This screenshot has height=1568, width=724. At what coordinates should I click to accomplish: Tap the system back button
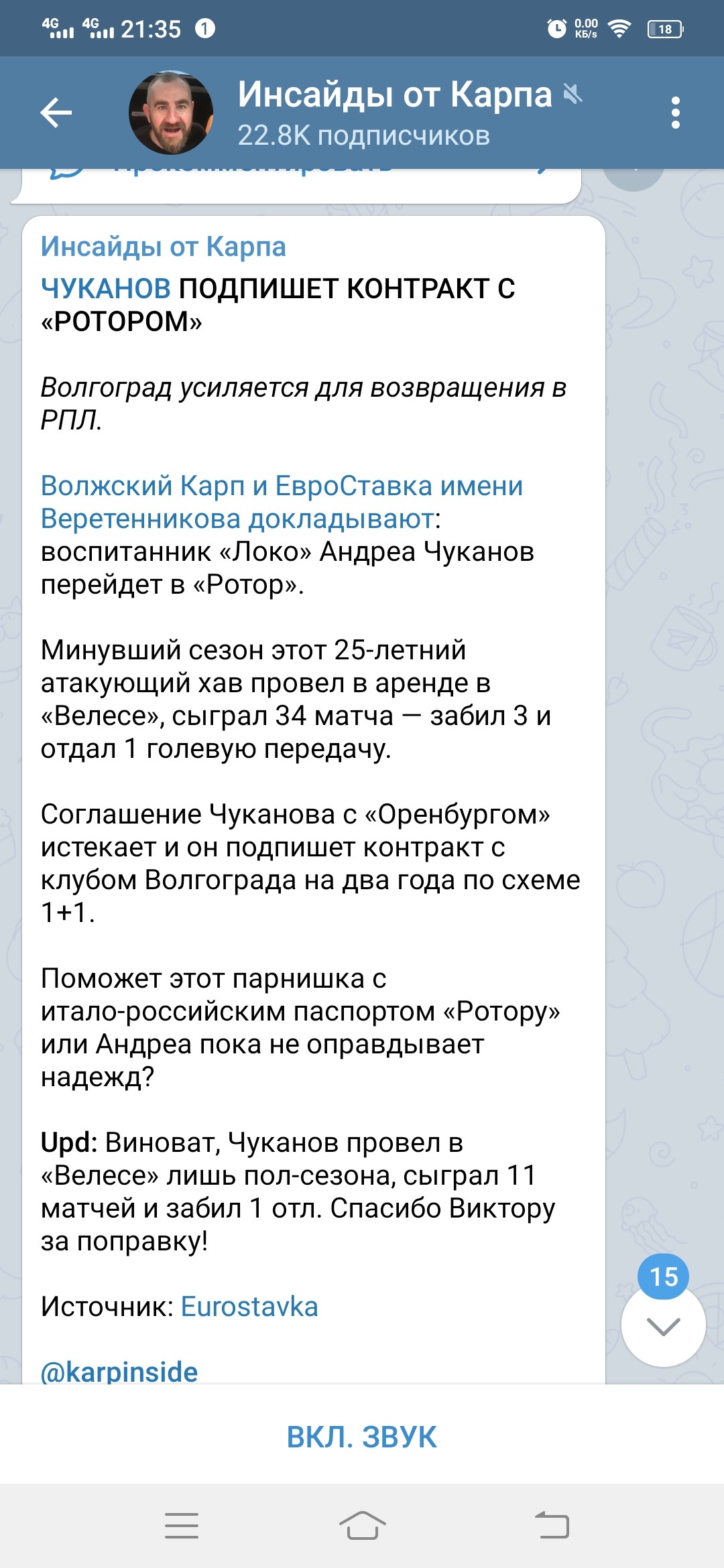(x=552, y=1526)
